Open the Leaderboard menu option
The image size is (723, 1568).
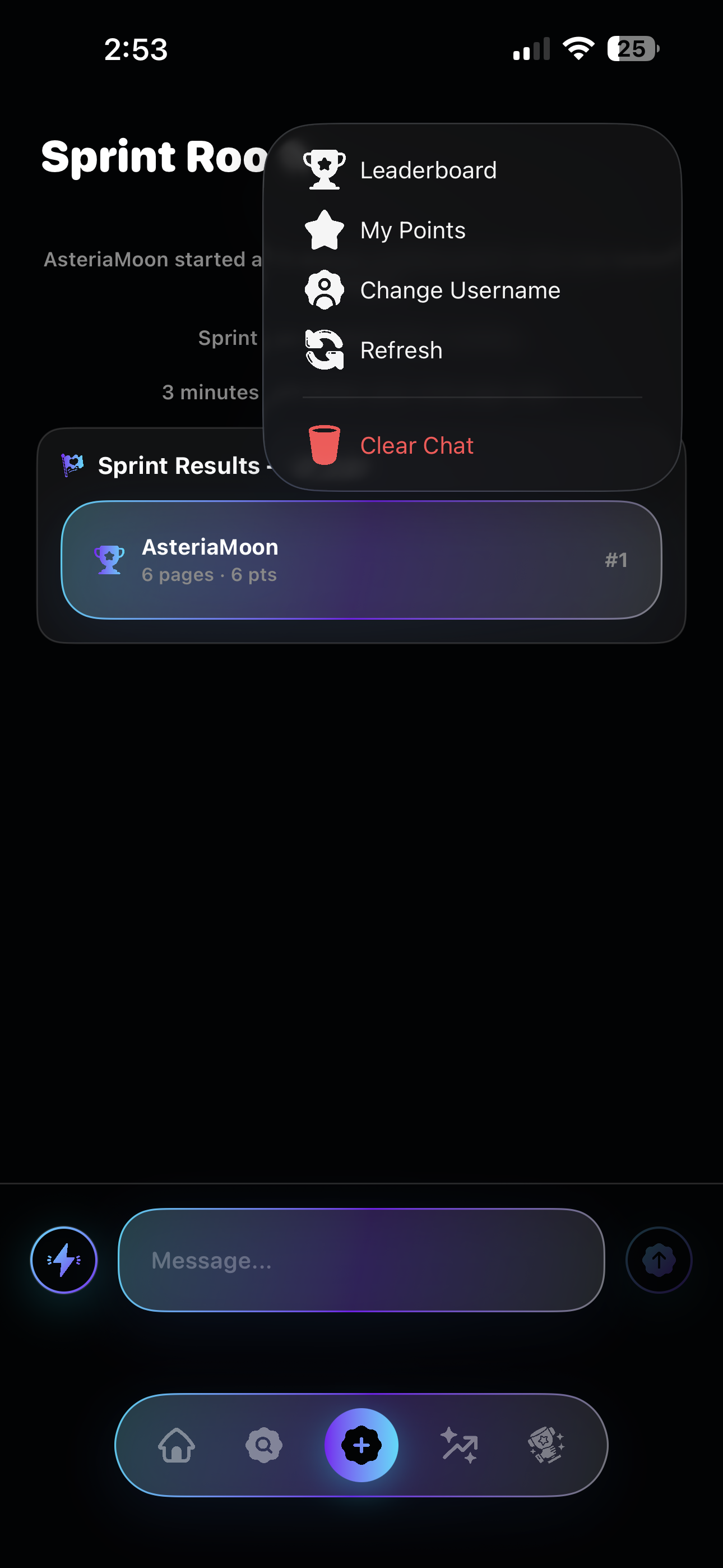(x=472, y=170)
